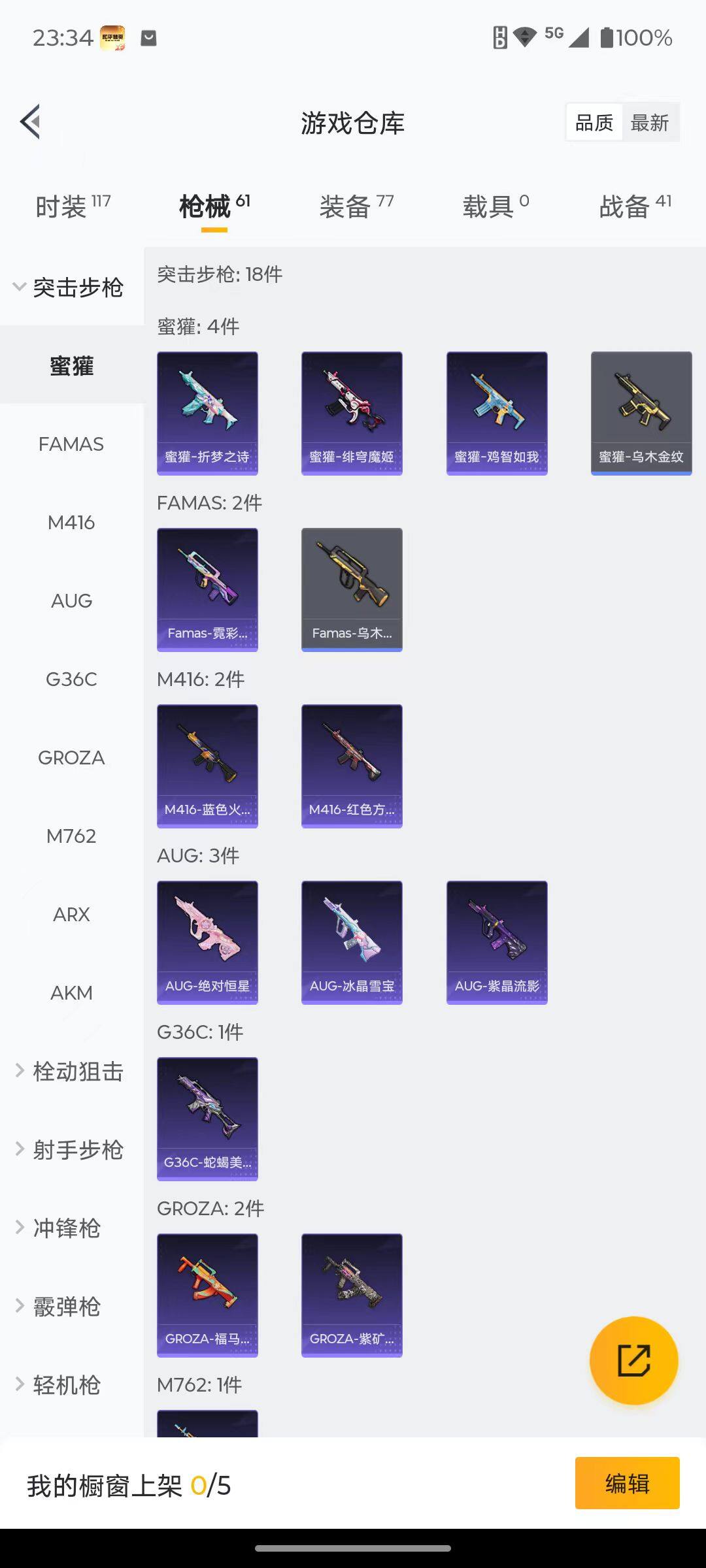Tap the 编辑 button
Screen dimensions: 706x1568
[627, 1483]
